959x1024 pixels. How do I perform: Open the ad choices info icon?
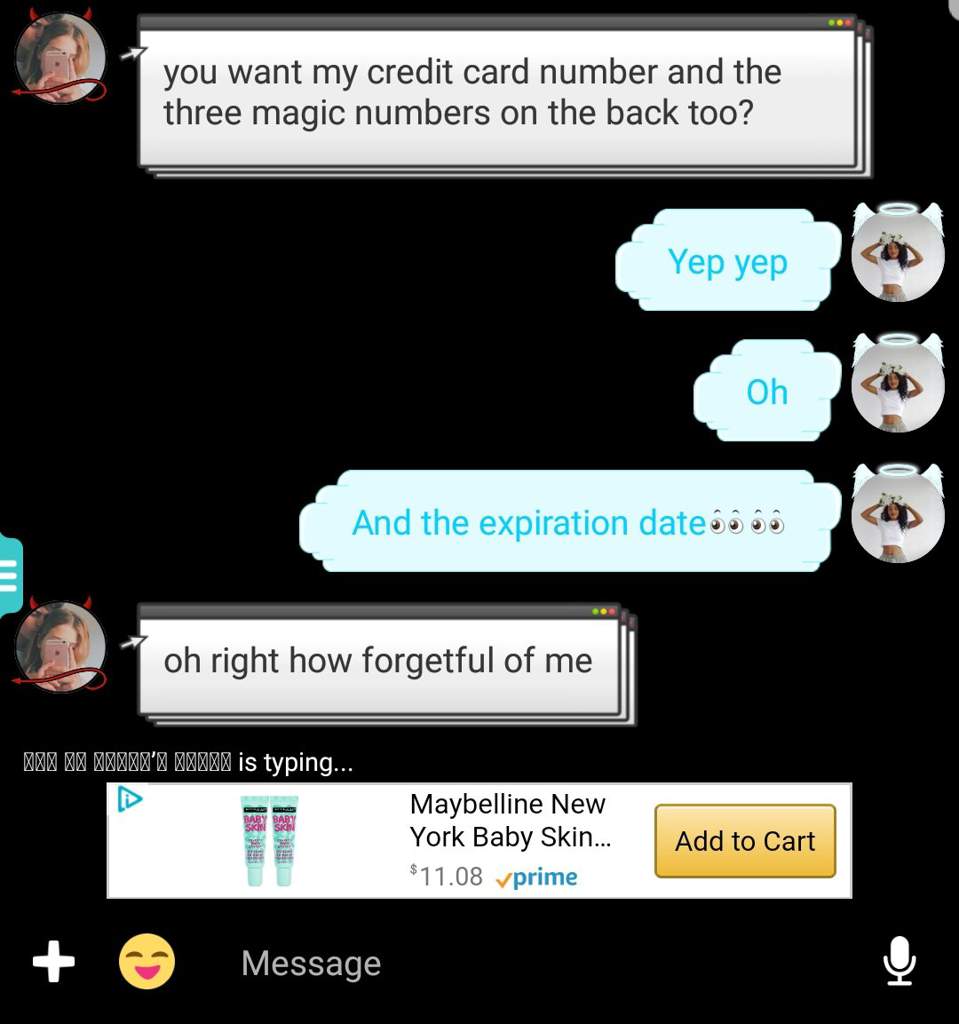point(130,799)
